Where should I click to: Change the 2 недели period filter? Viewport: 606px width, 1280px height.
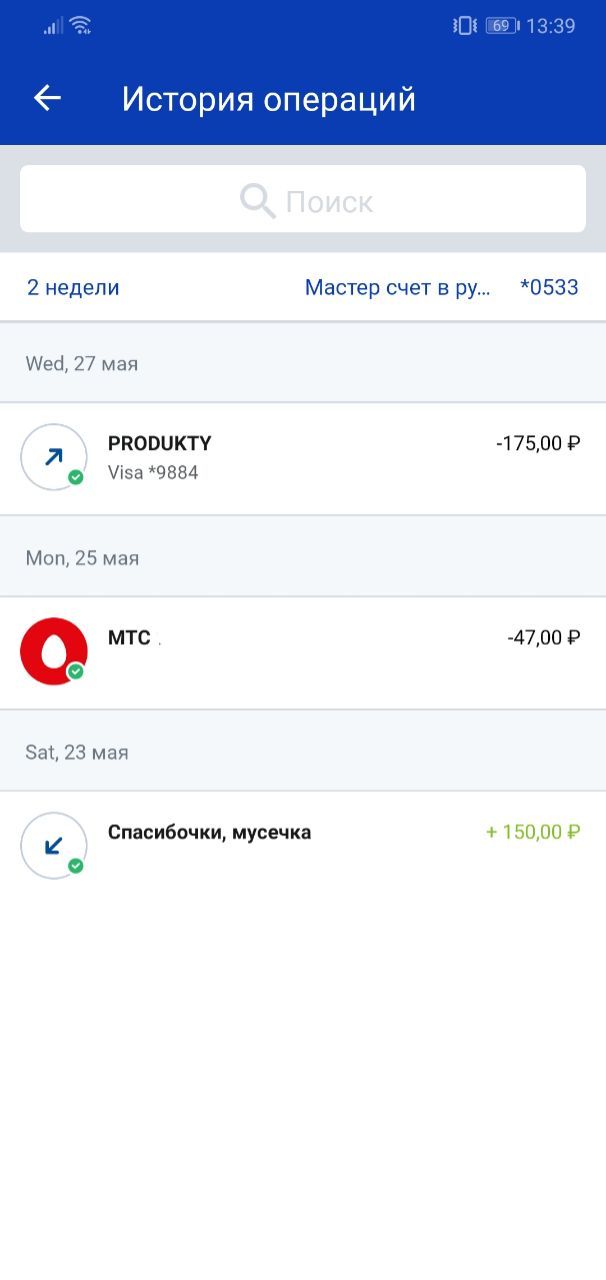73,288
